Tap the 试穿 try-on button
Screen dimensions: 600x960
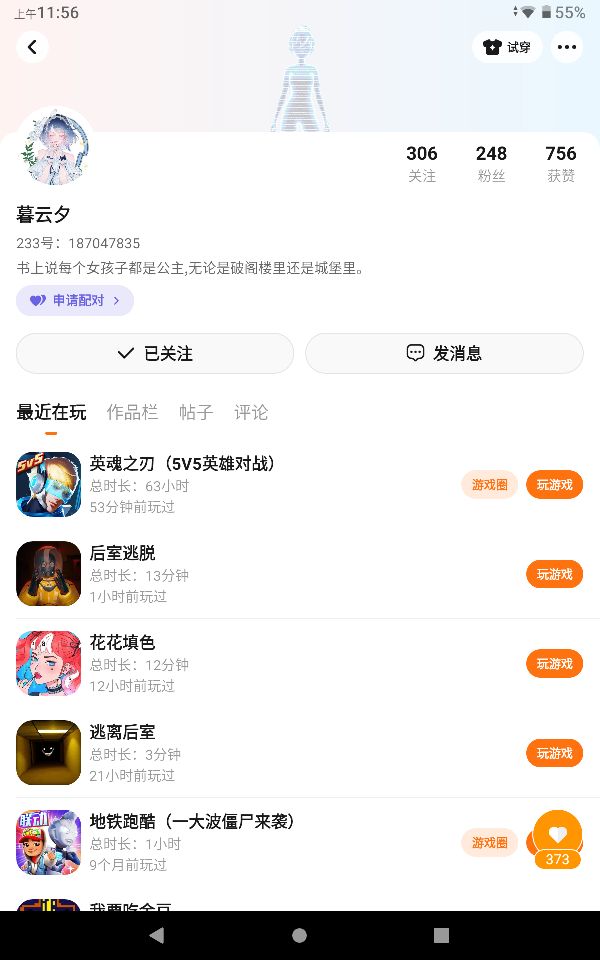click(507, 47)
